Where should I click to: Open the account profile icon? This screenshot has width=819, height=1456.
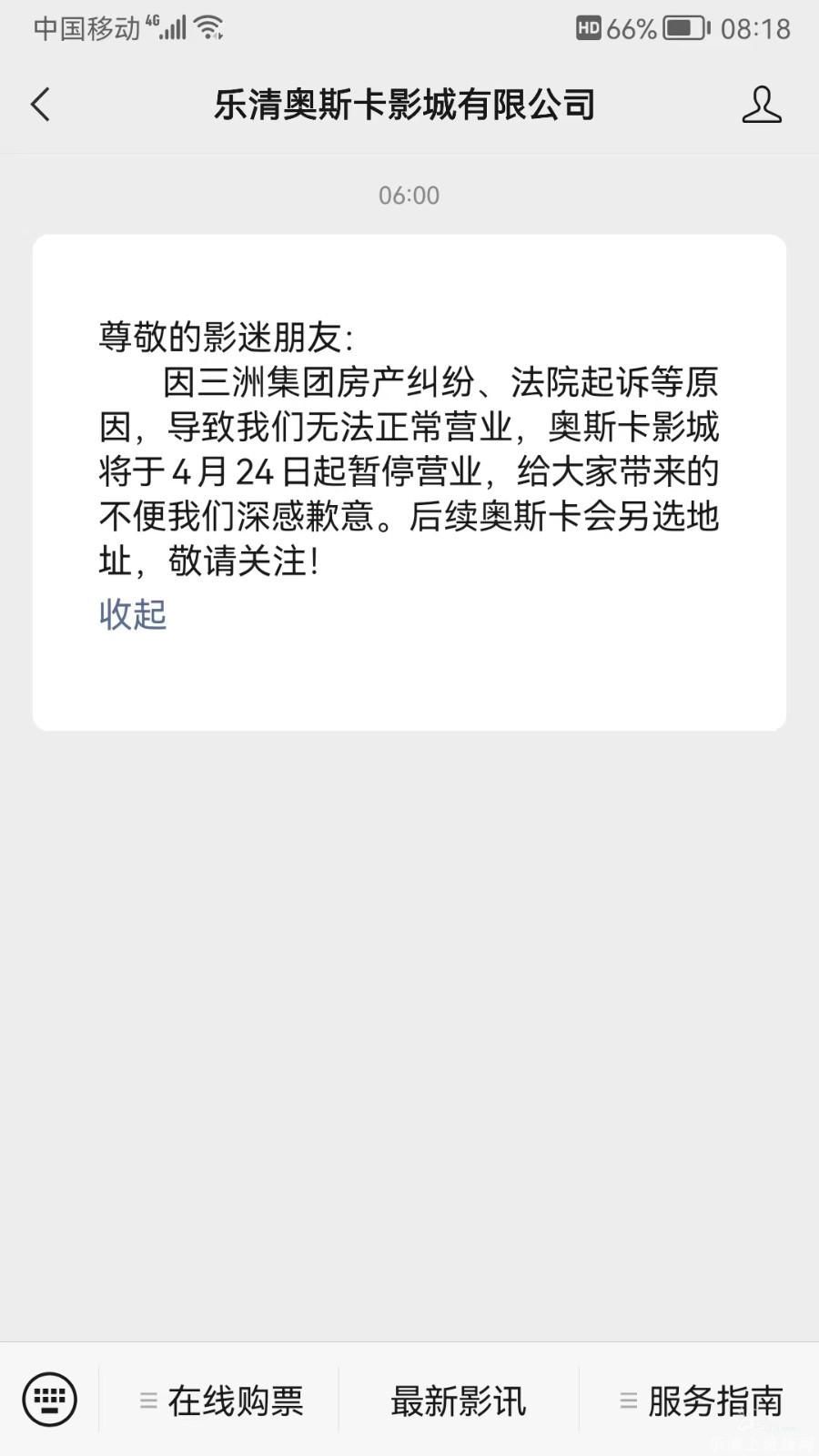point(762,105)
